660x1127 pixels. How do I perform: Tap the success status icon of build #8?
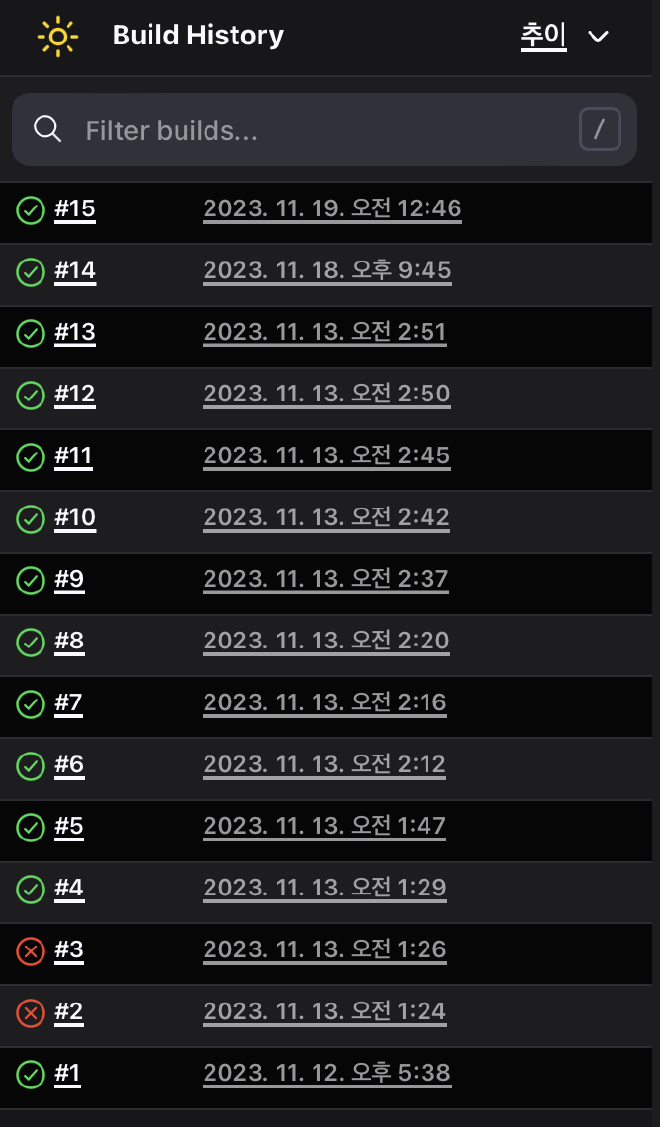[x=31, y=642]
